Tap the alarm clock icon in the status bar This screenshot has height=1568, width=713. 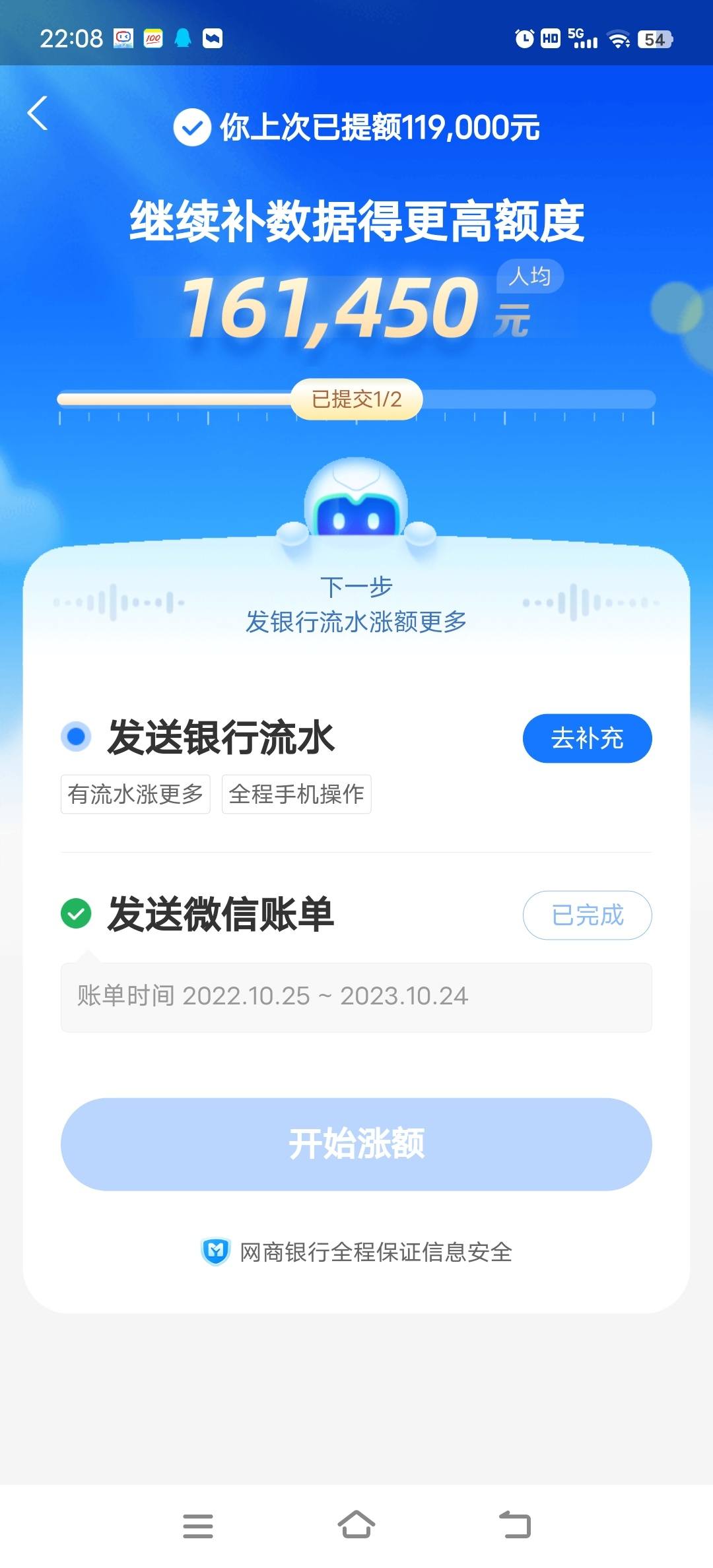pyautogui.click(x=525, y=38)
